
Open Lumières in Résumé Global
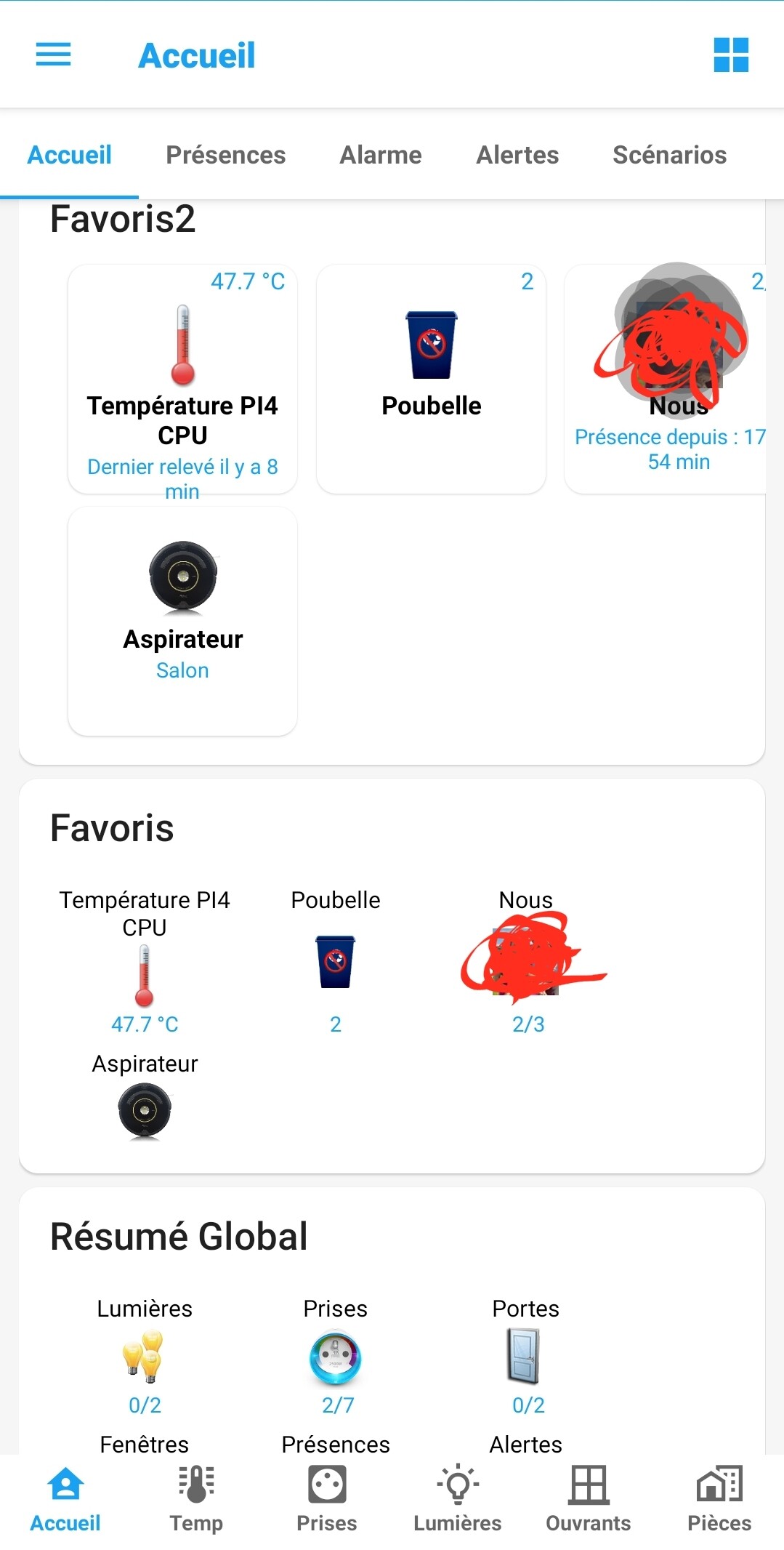tap(145, 1357)
